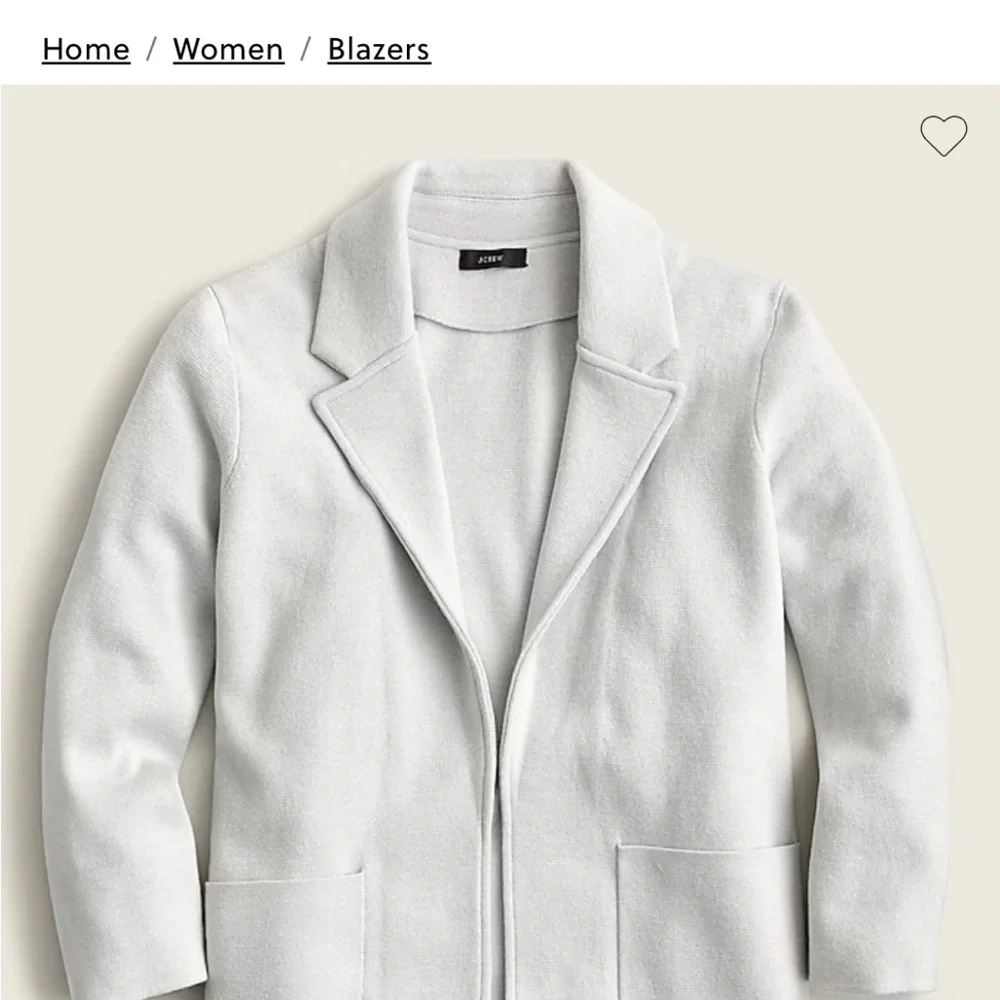Screen dimensions: 1000x1000
Task: Save blazer to wishlist with heart icon
Action: point(943,136)
